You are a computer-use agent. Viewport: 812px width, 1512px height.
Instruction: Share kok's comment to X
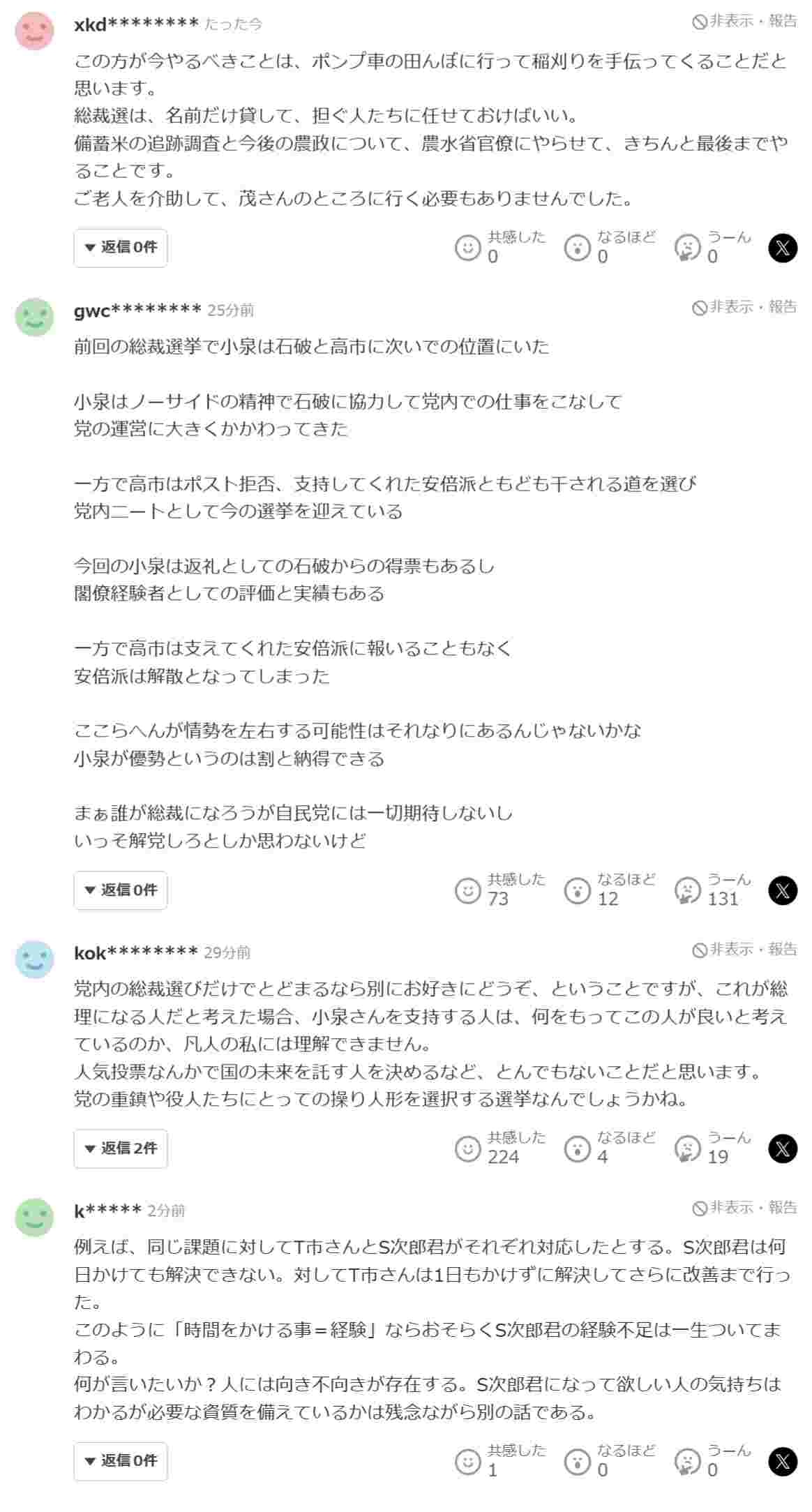click(782, 1148)
